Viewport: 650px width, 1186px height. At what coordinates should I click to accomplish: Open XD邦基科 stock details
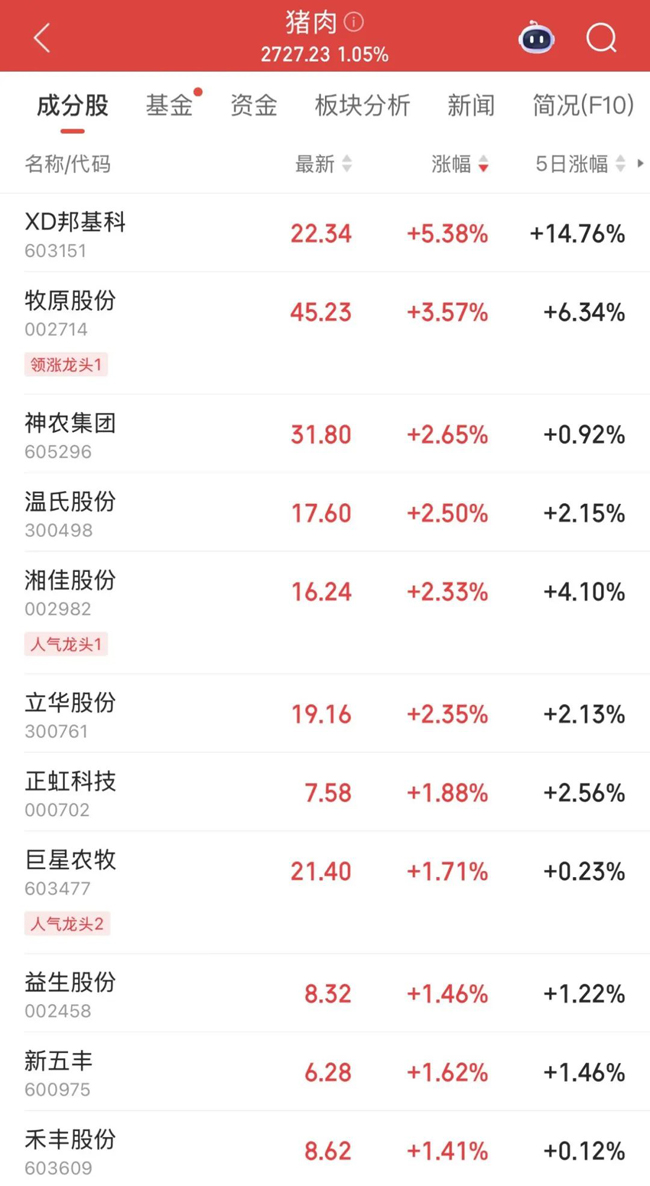click(x=76, y=233)
